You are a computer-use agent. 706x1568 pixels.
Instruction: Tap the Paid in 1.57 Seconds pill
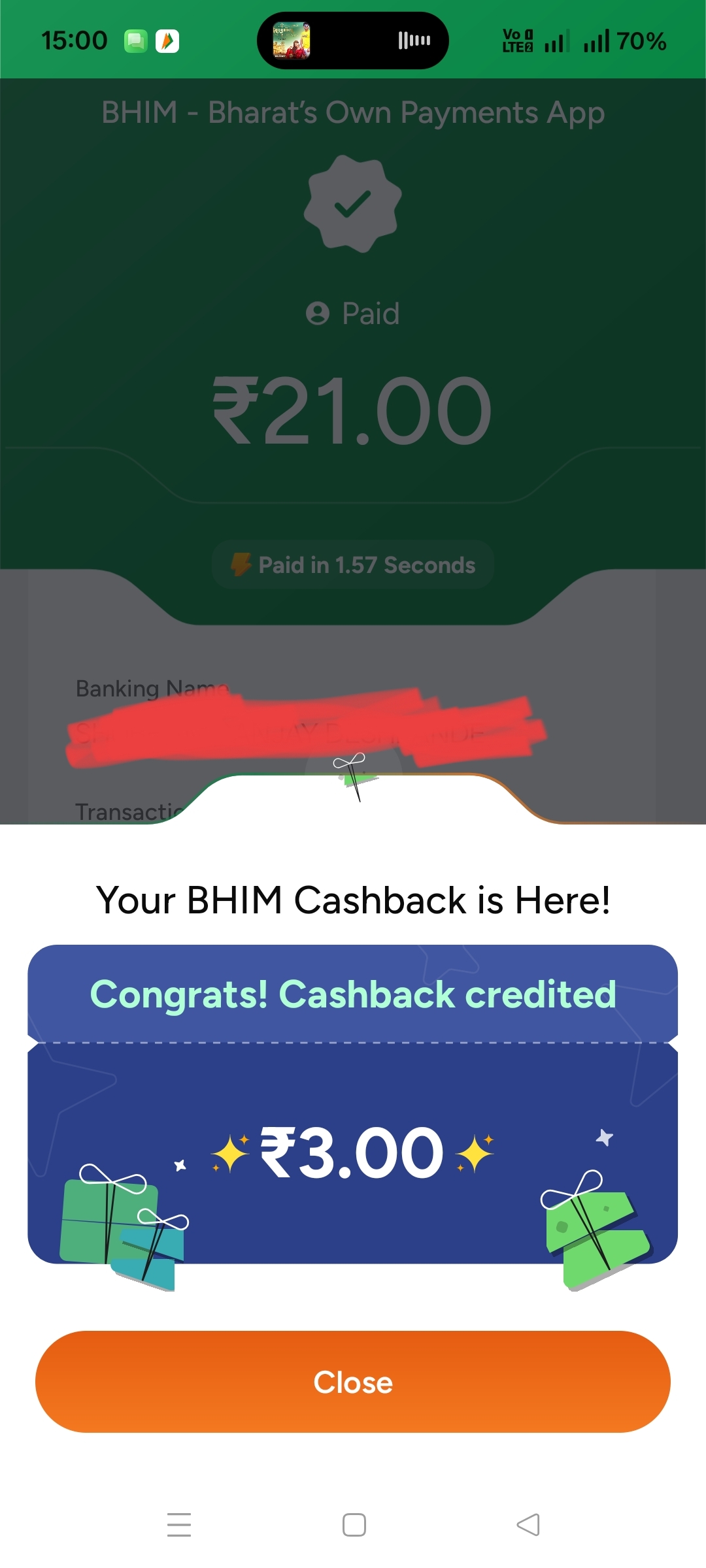[353, 564]
